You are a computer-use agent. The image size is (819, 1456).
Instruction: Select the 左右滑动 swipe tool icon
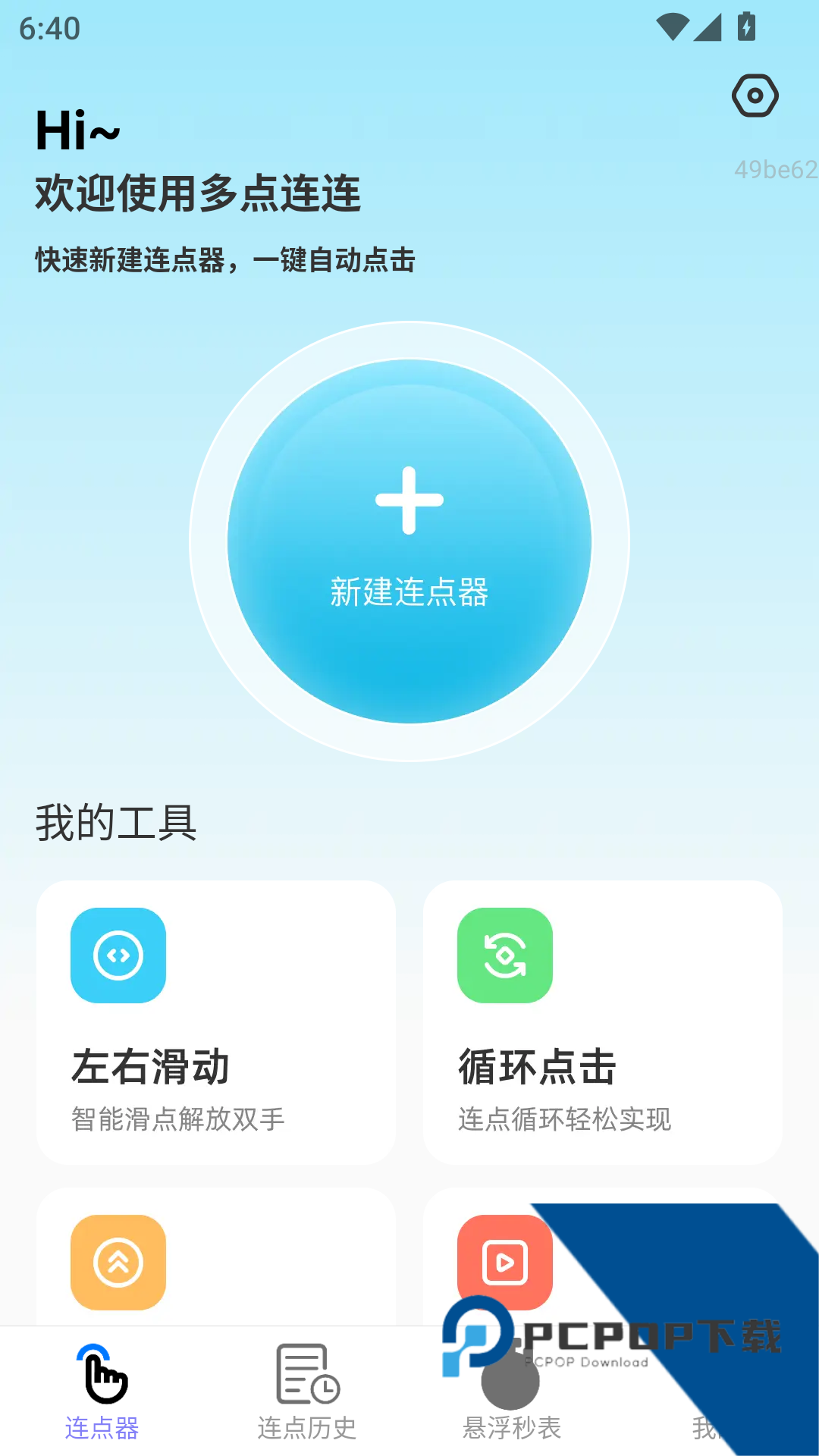118,955
